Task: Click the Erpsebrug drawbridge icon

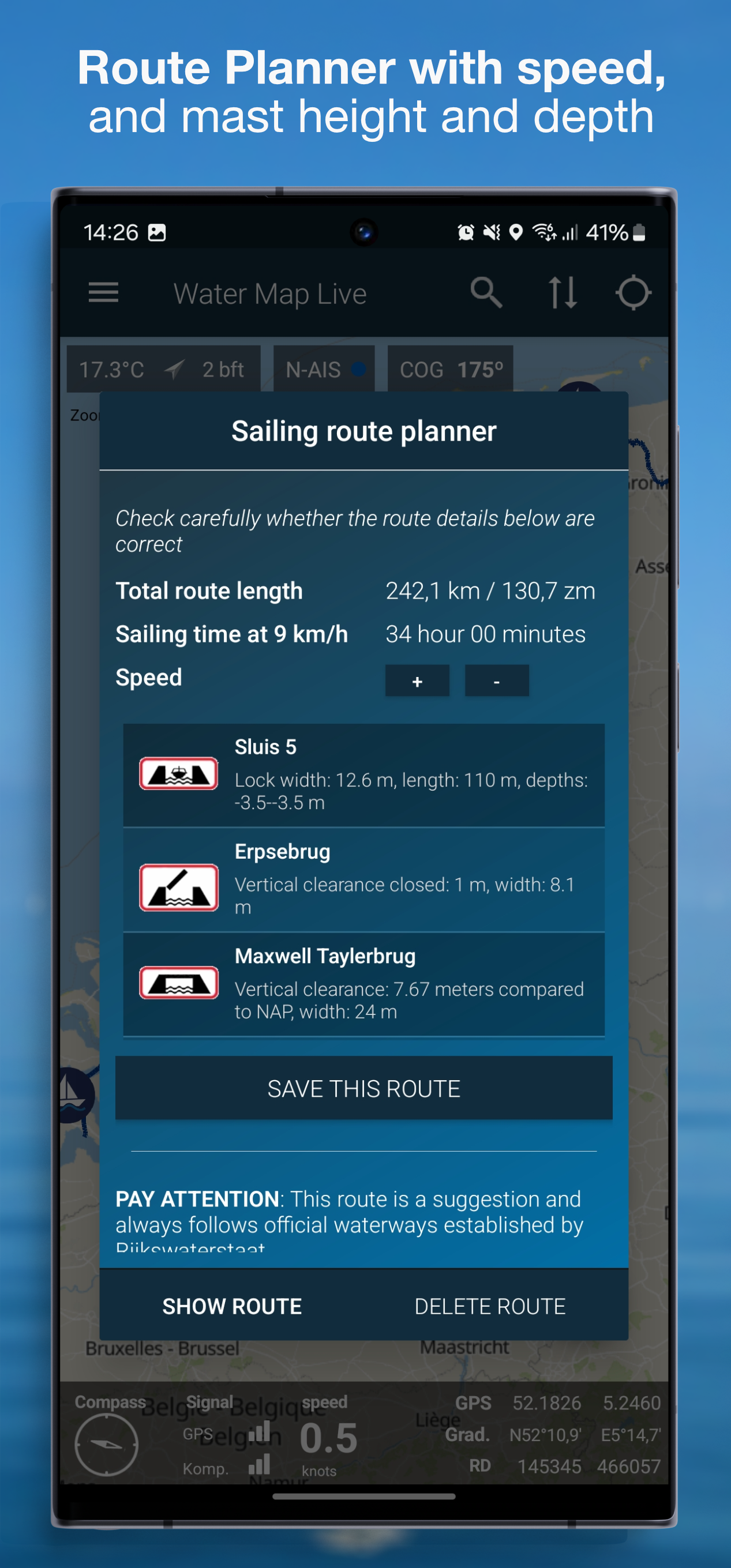Action: [178, 887]
